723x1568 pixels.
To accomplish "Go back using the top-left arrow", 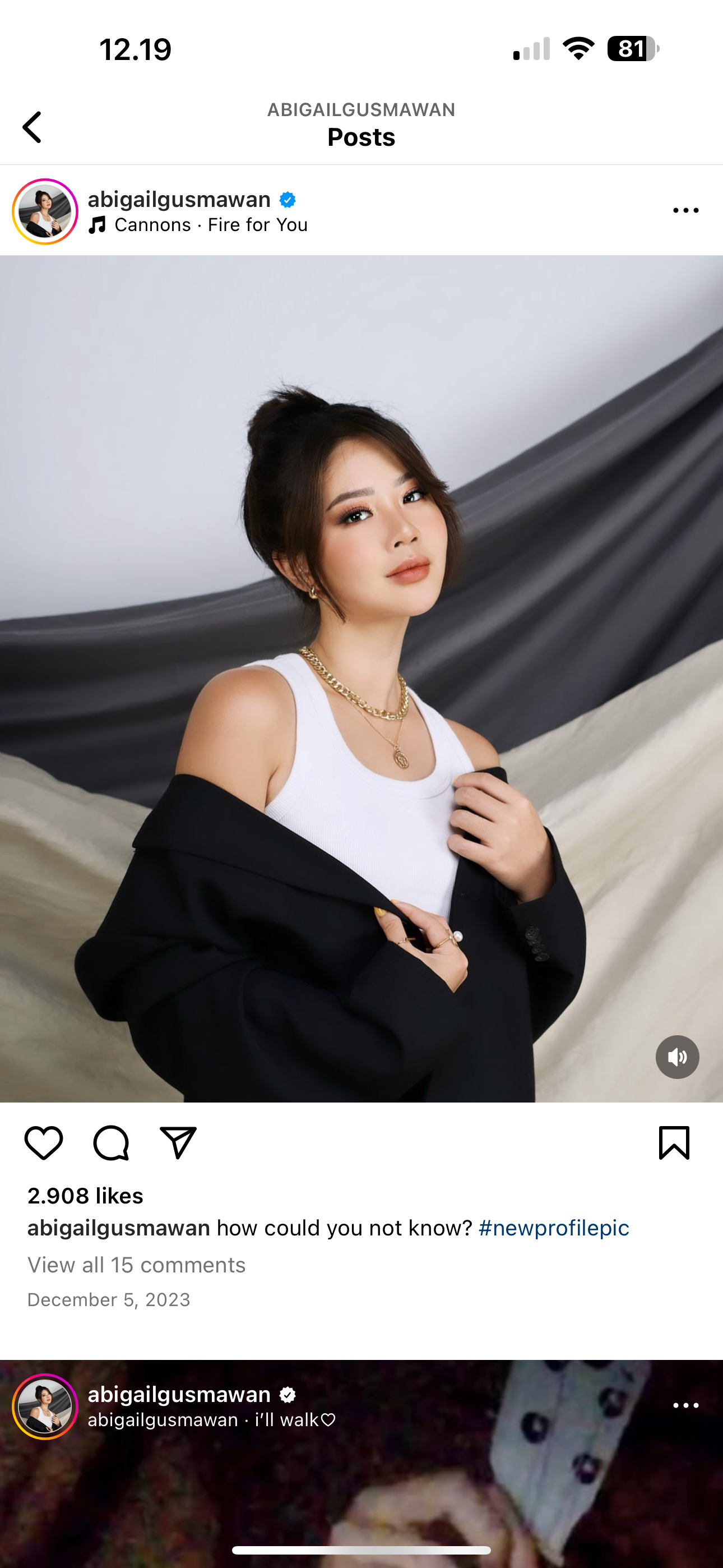I will pos(33,127).
